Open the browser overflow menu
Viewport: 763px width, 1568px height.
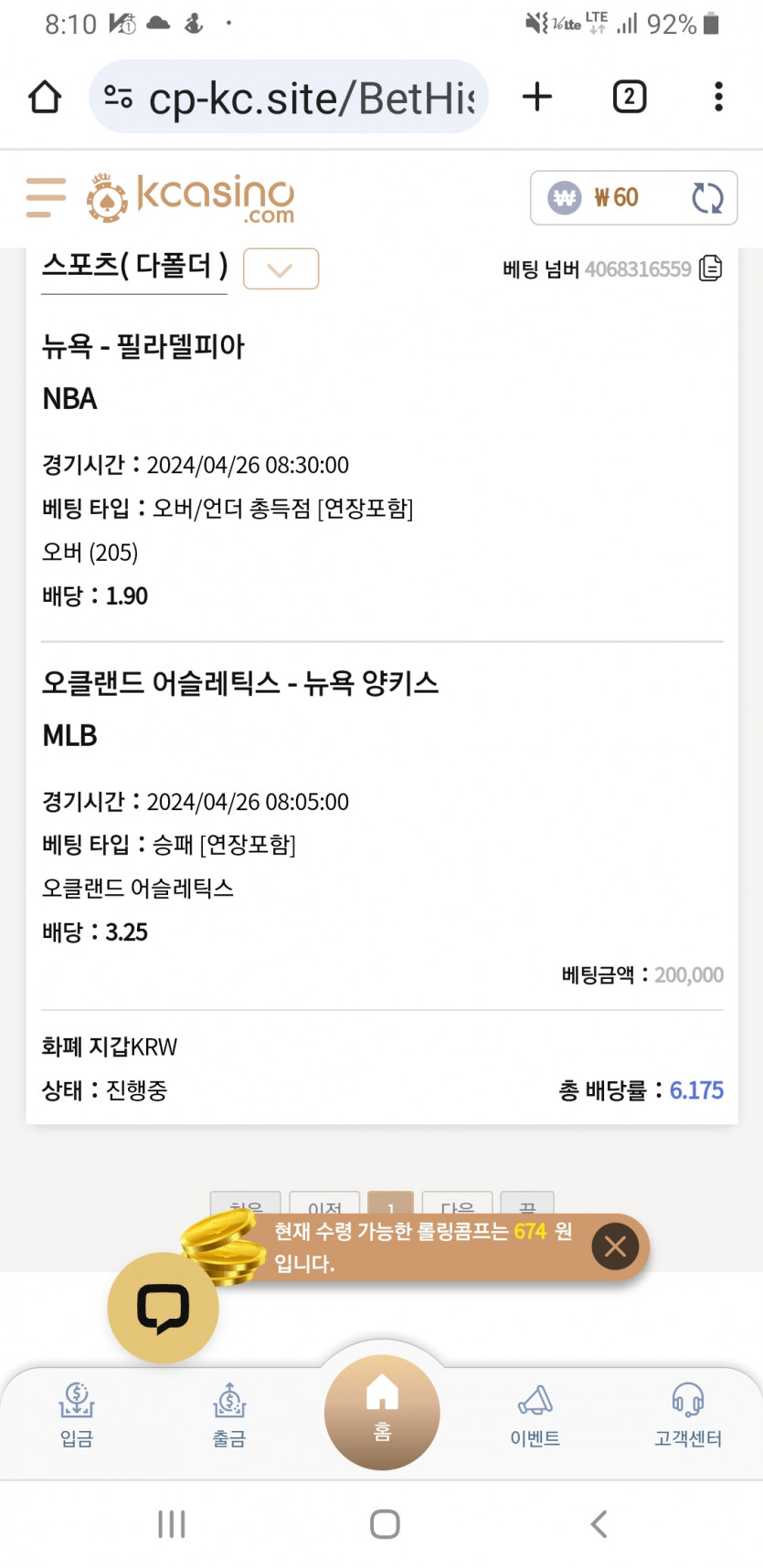click(x=718, y=97)
